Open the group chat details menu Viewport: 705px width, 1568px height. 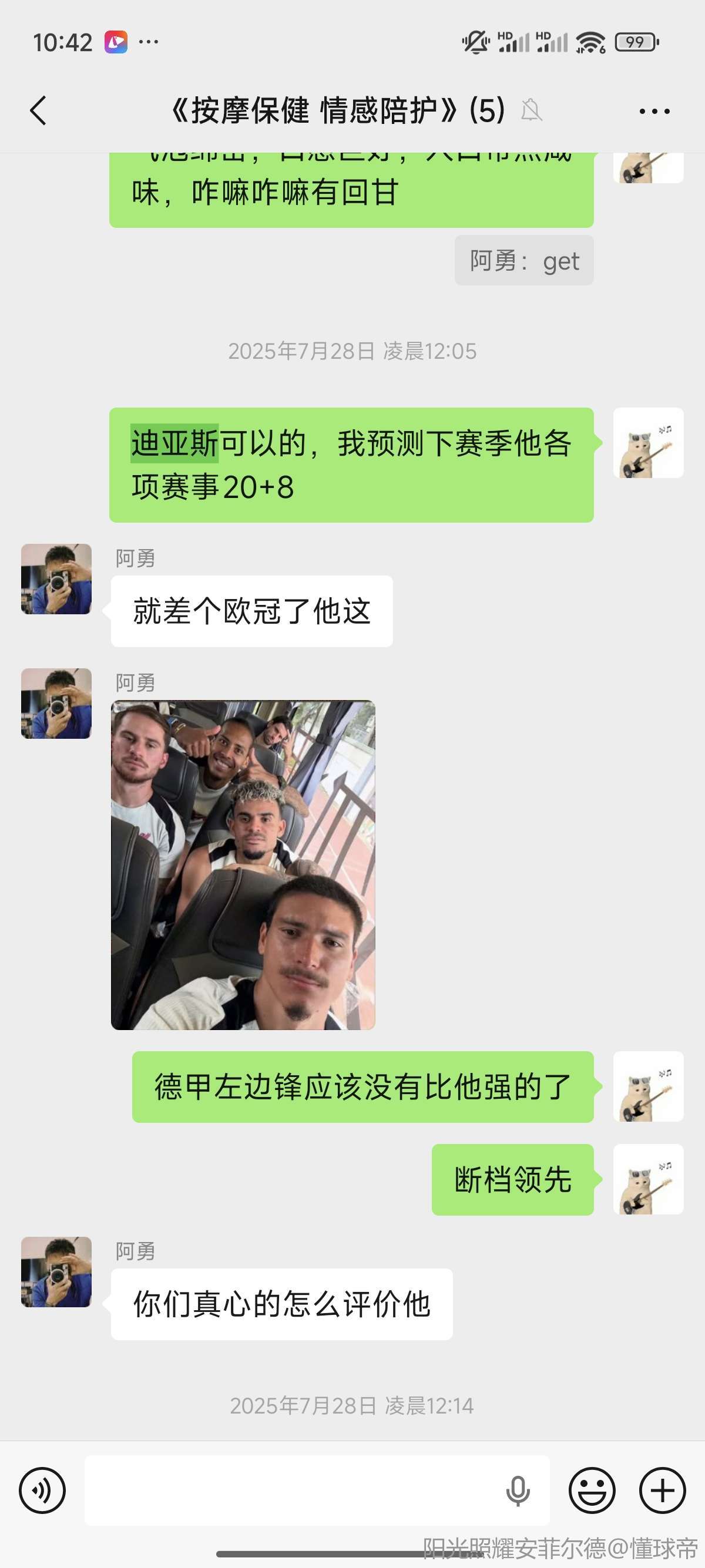654,111
